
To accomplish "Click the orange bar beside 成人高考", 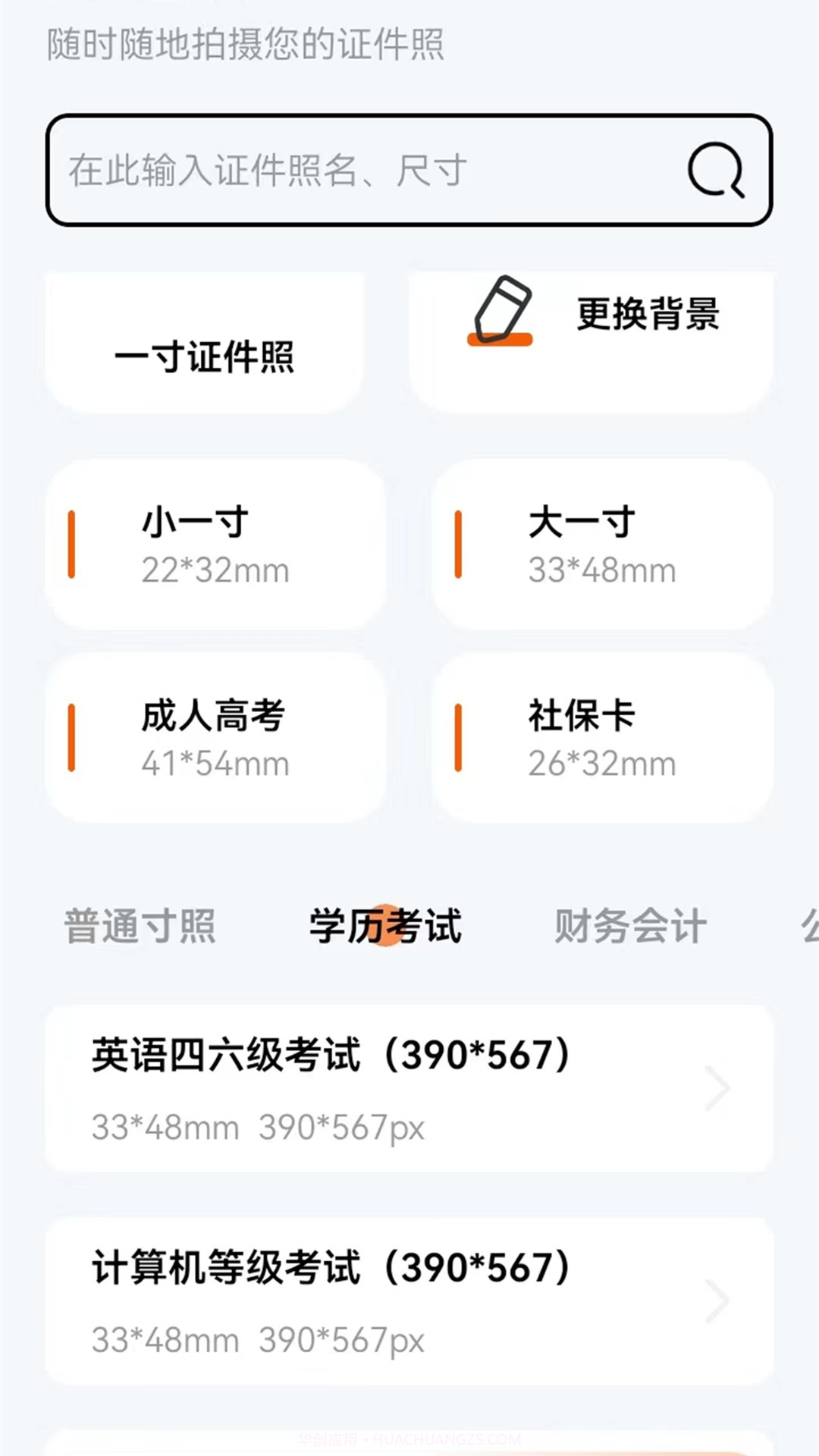I will 72,737.
